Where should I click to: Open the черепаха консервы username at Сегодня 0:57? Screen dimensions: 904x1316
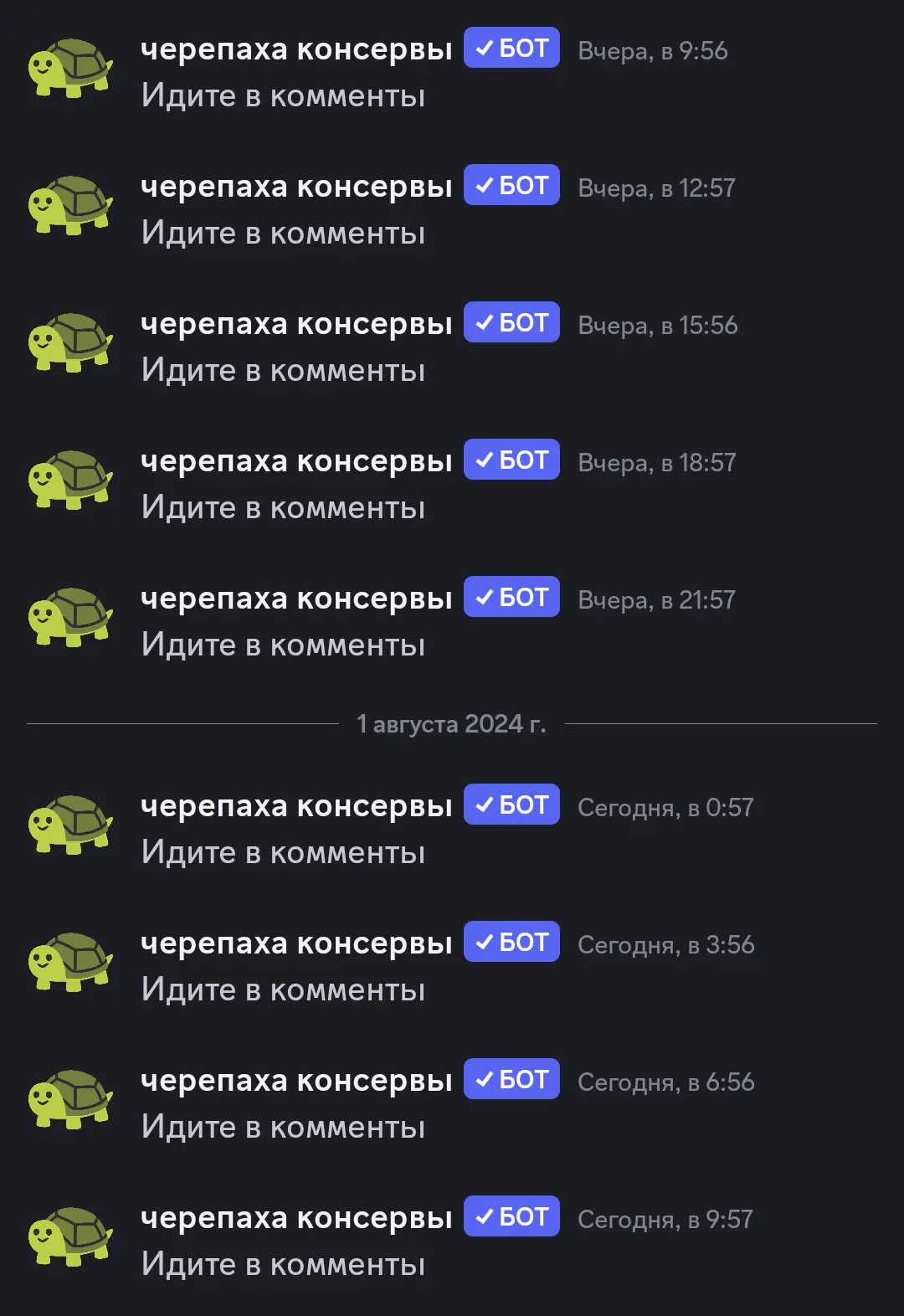296,806
